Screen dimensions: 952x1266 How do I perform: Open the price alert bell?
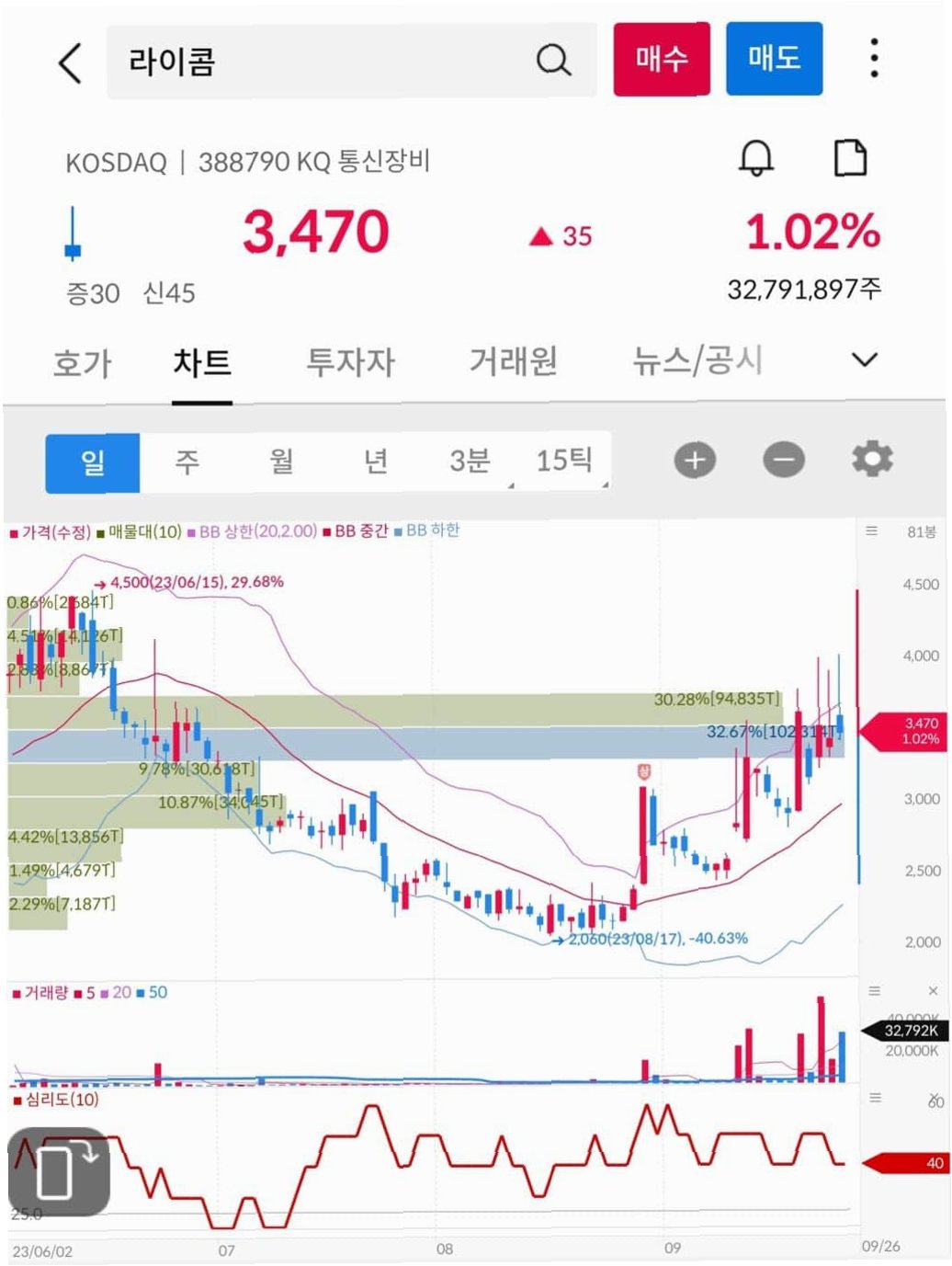pos(756,158)
